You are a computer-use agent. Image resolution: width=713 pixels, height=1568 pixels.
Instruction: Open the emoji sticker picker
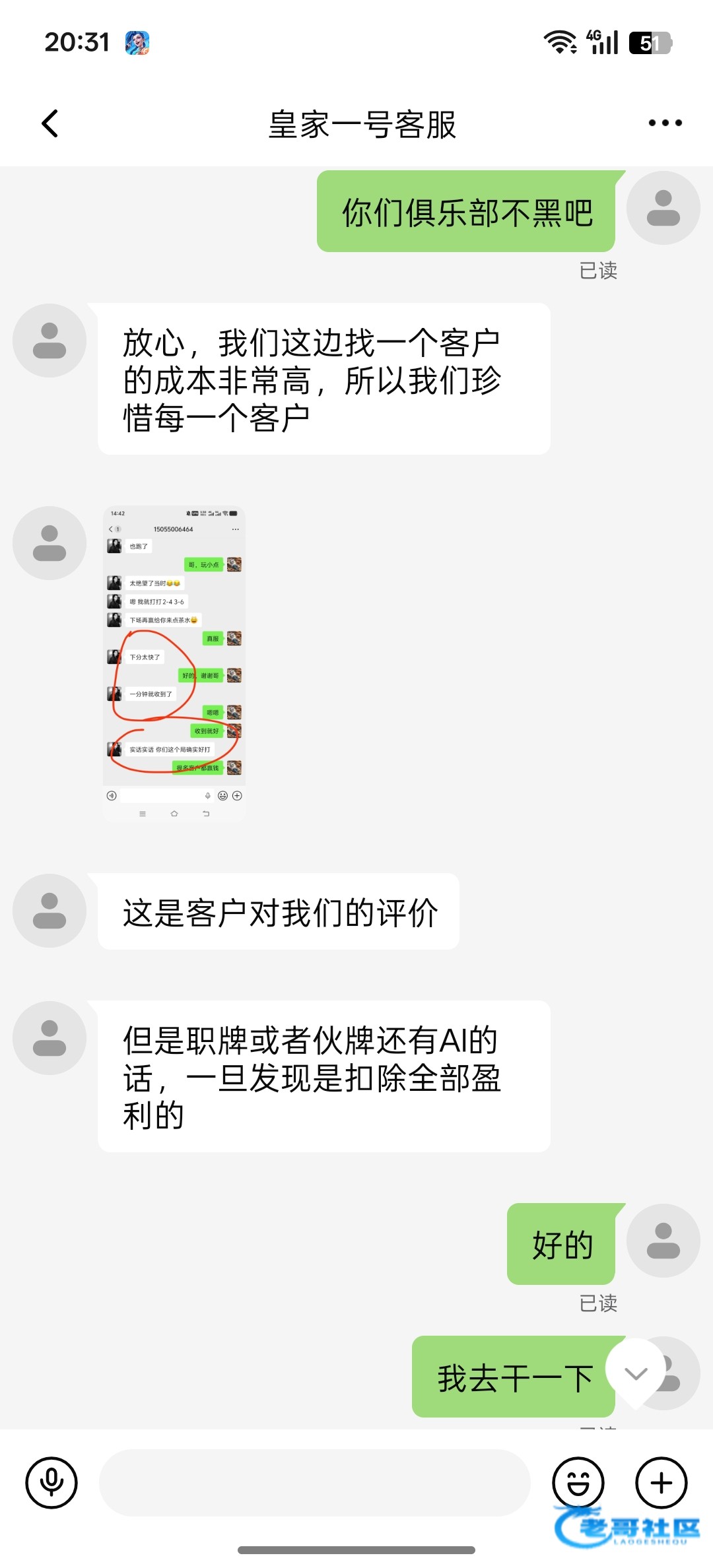578,1483
